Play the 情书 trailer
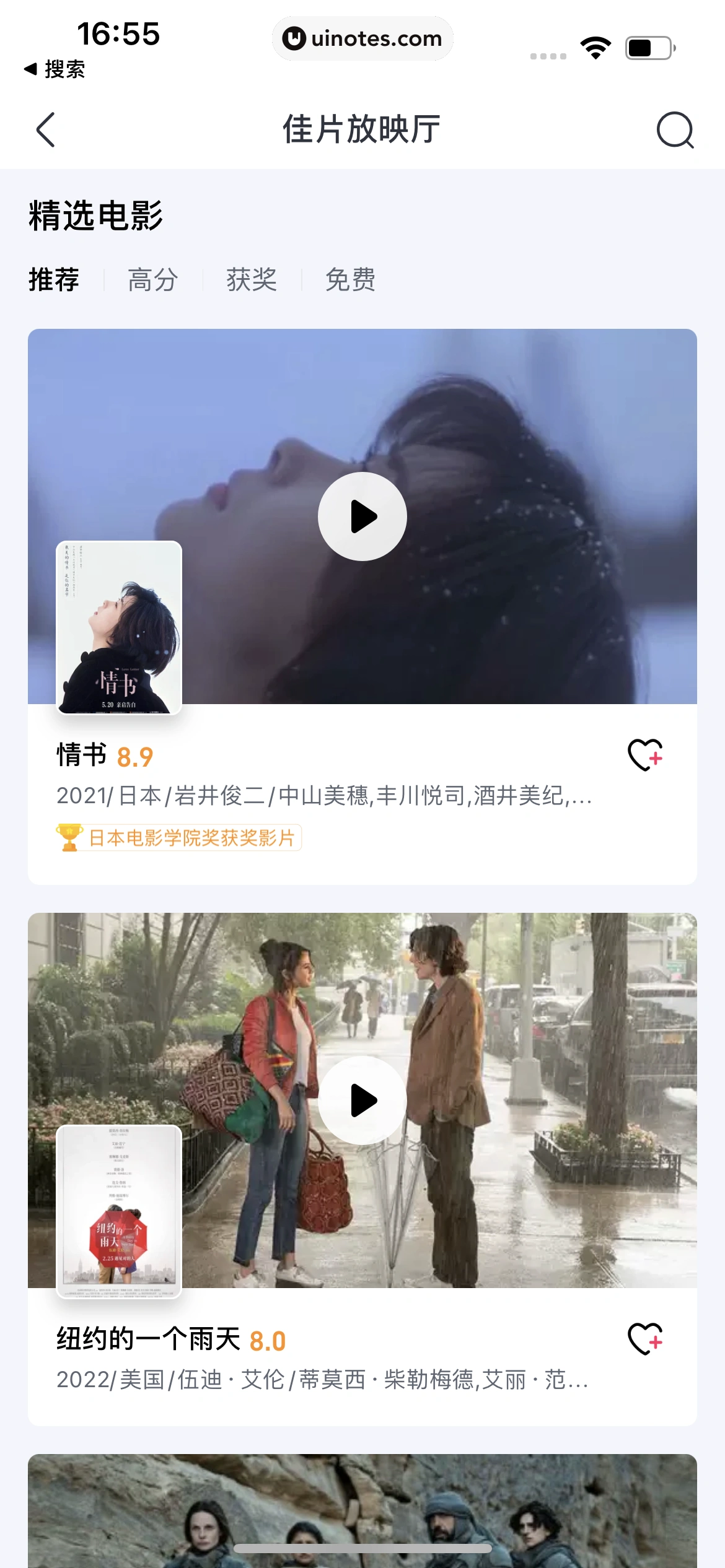Viewport: 725px width, 1568px height. point(362,516)
